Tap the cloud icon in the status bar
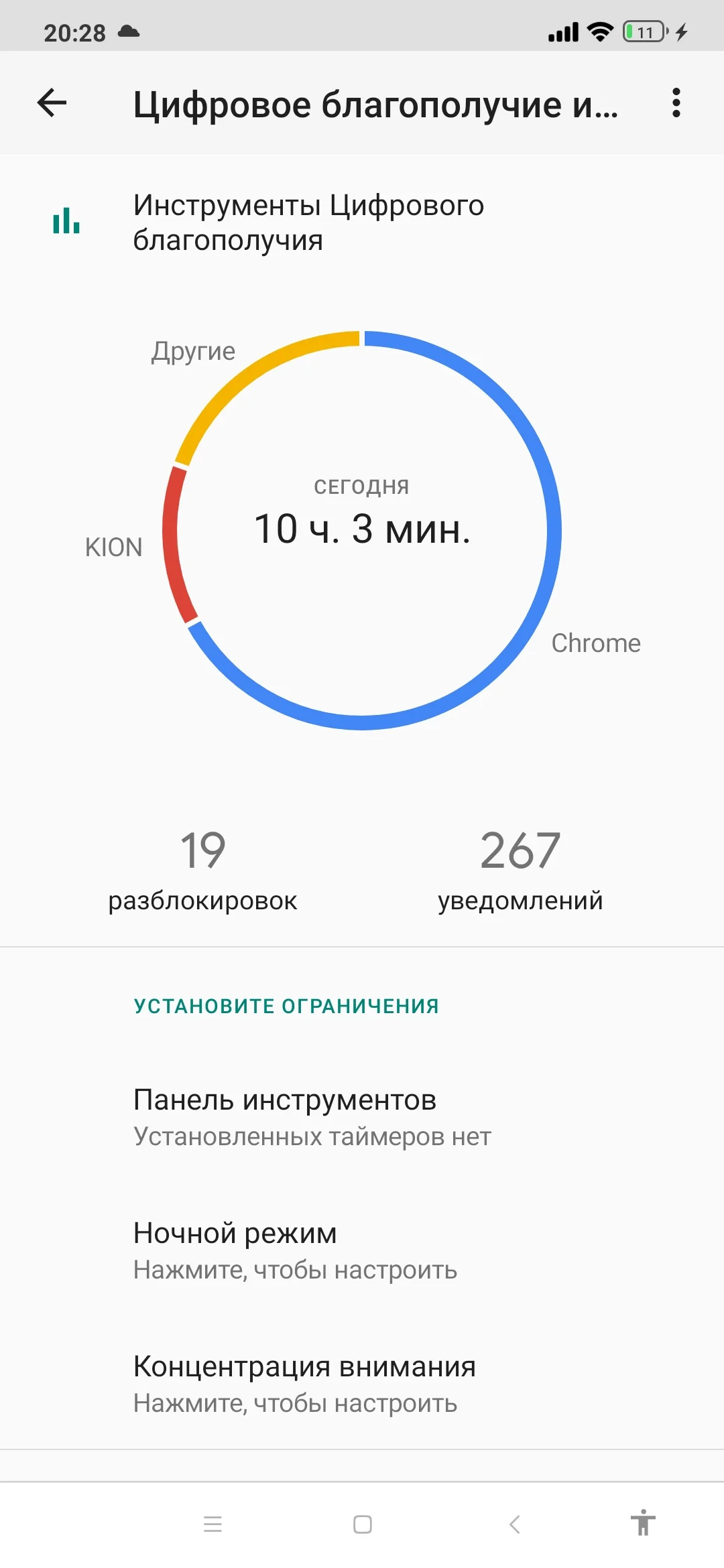This screenshot has height=1568, width=724. pyautogui.click(x=129, y=30)
